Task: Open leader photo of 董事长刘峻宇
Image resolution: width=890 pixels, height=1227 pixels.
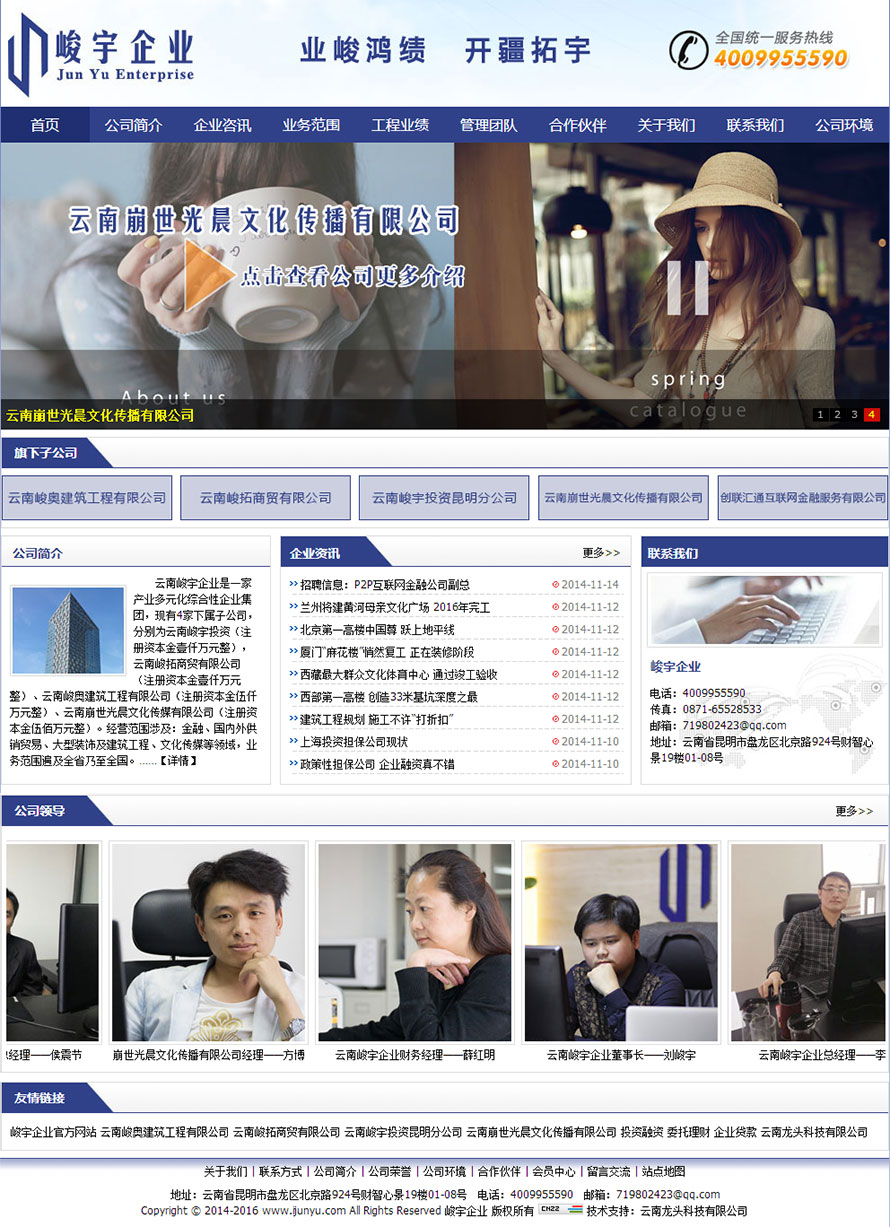Action: point(620,942)
